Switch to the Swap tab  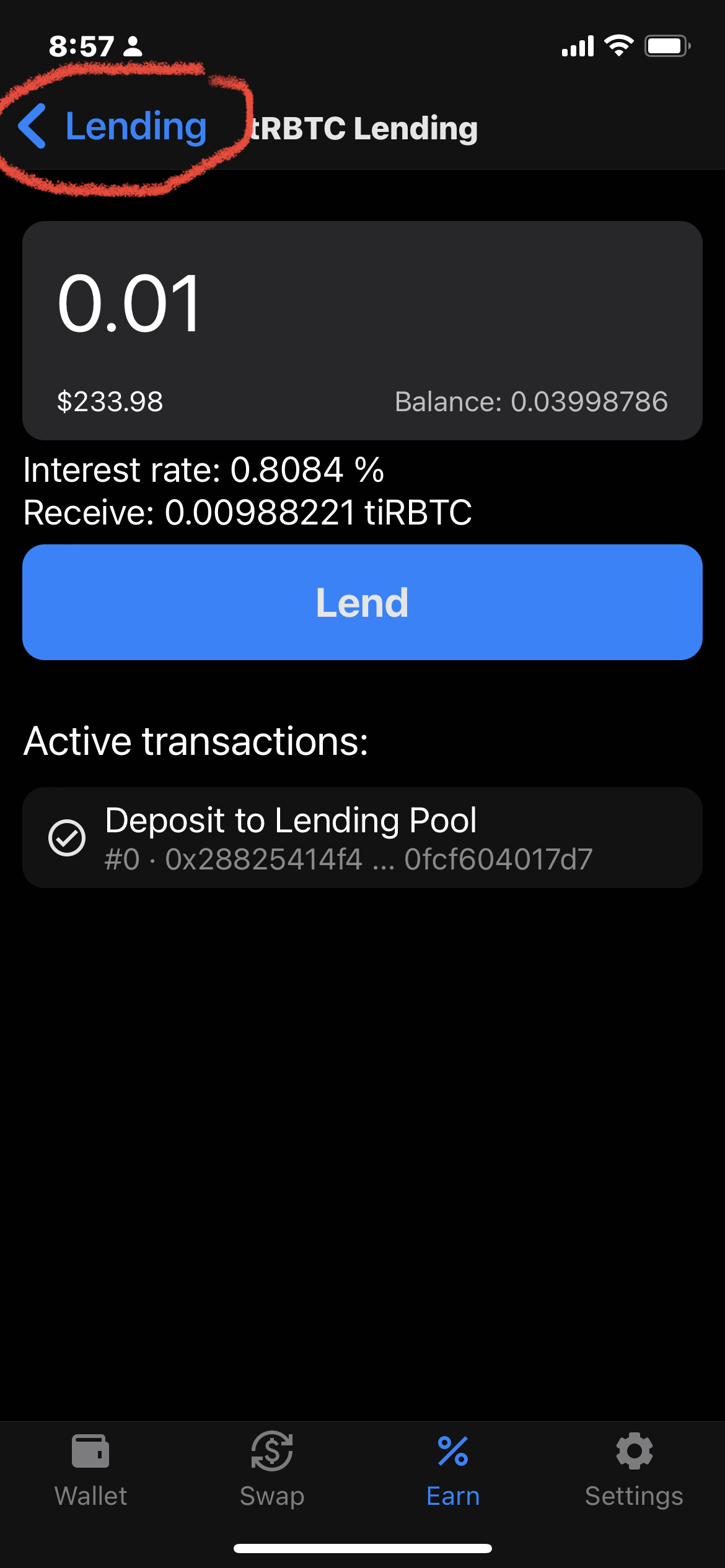(x=272, y=1469)
